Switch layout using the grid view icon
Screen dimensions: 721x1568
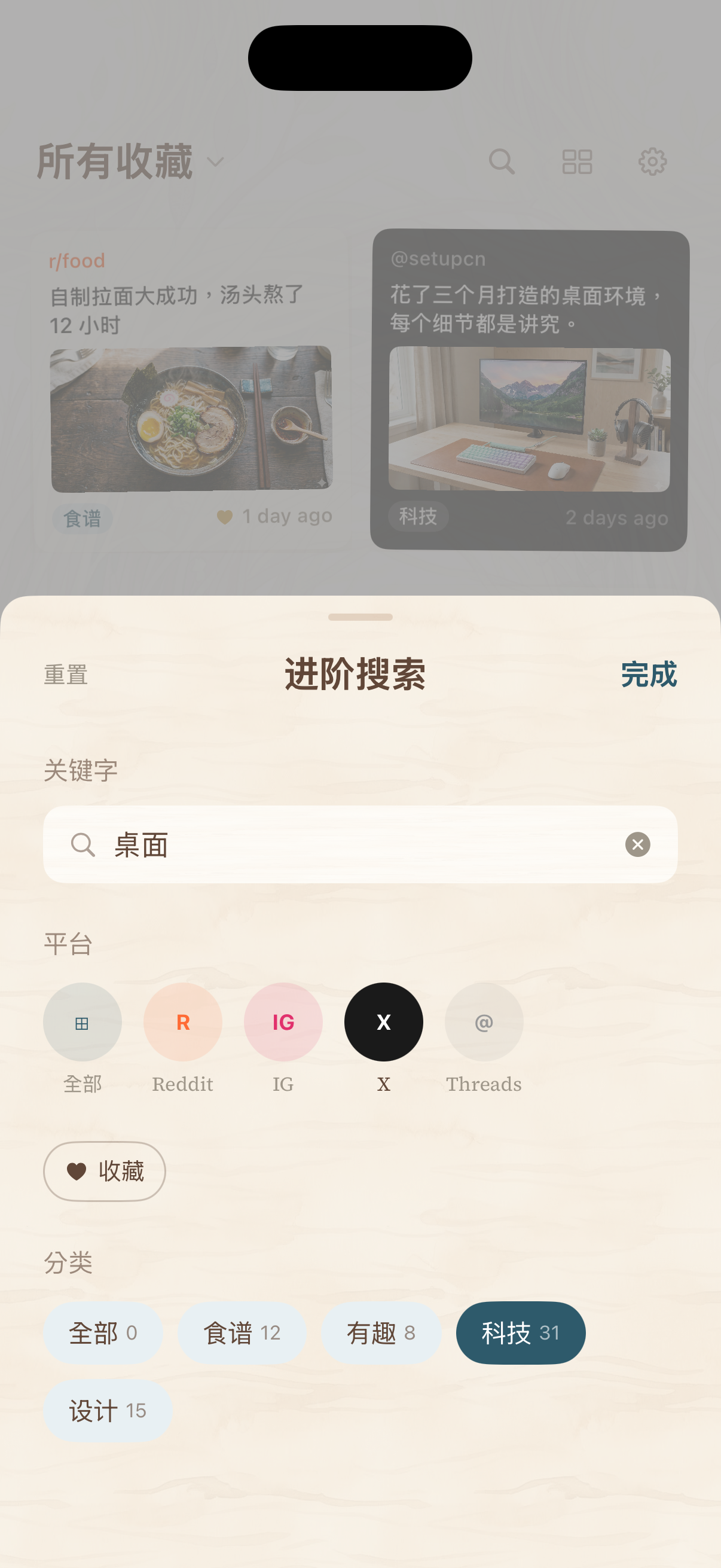pyautogui.click(x=577, y=162)
